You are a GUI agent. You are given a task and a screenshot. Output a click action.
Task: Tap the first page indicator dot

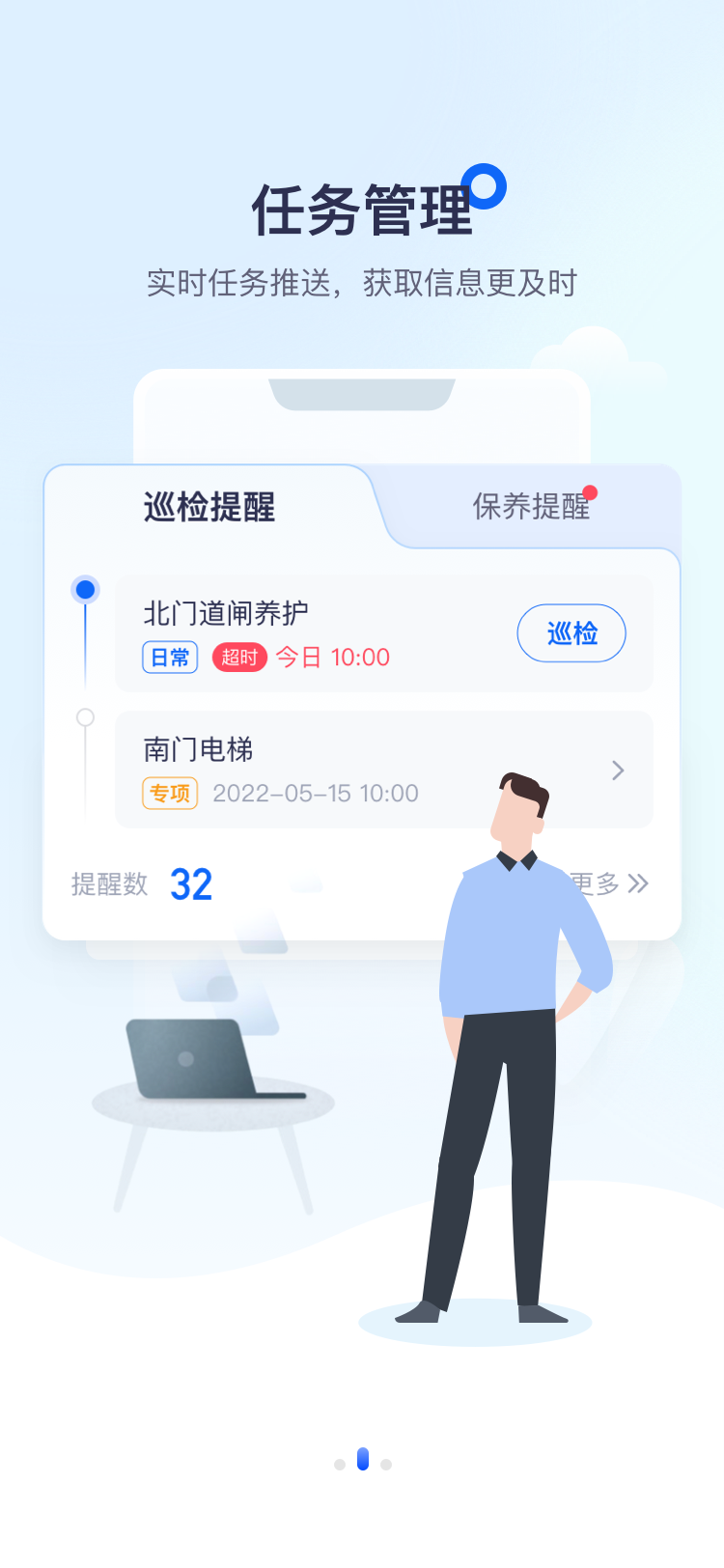point(340,1465)
